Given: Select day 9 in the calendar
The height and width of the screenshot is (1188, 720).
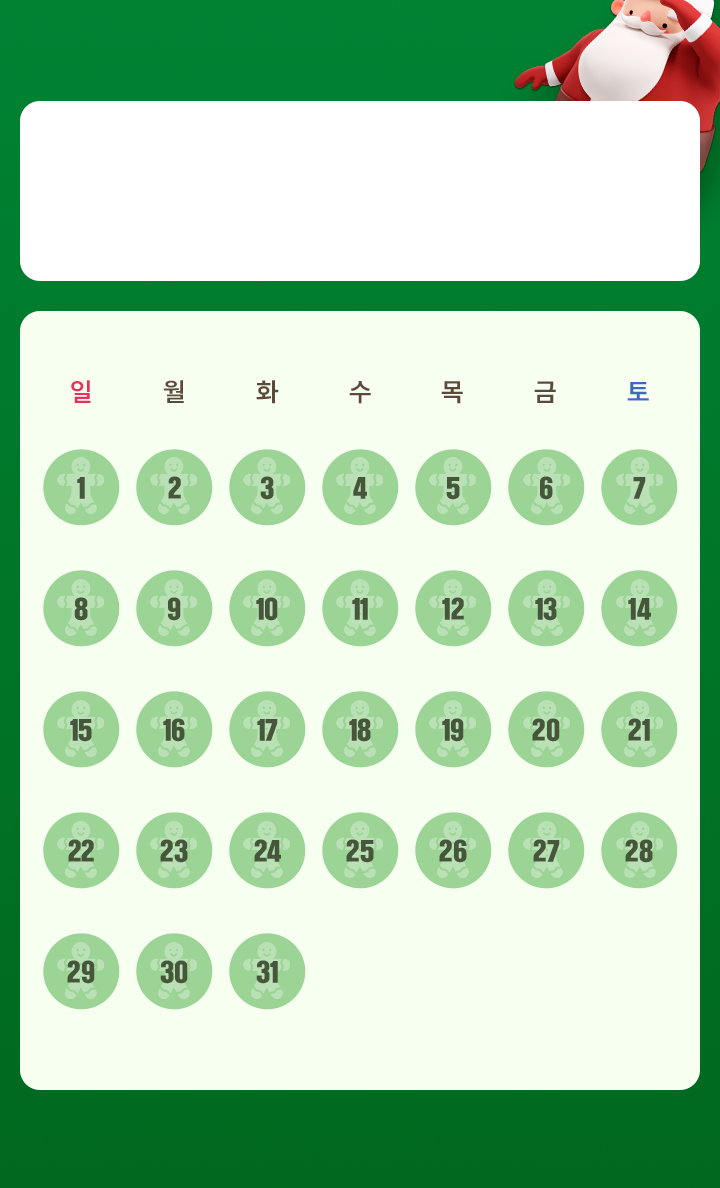Looking at the screenshot, I should 174,608.
